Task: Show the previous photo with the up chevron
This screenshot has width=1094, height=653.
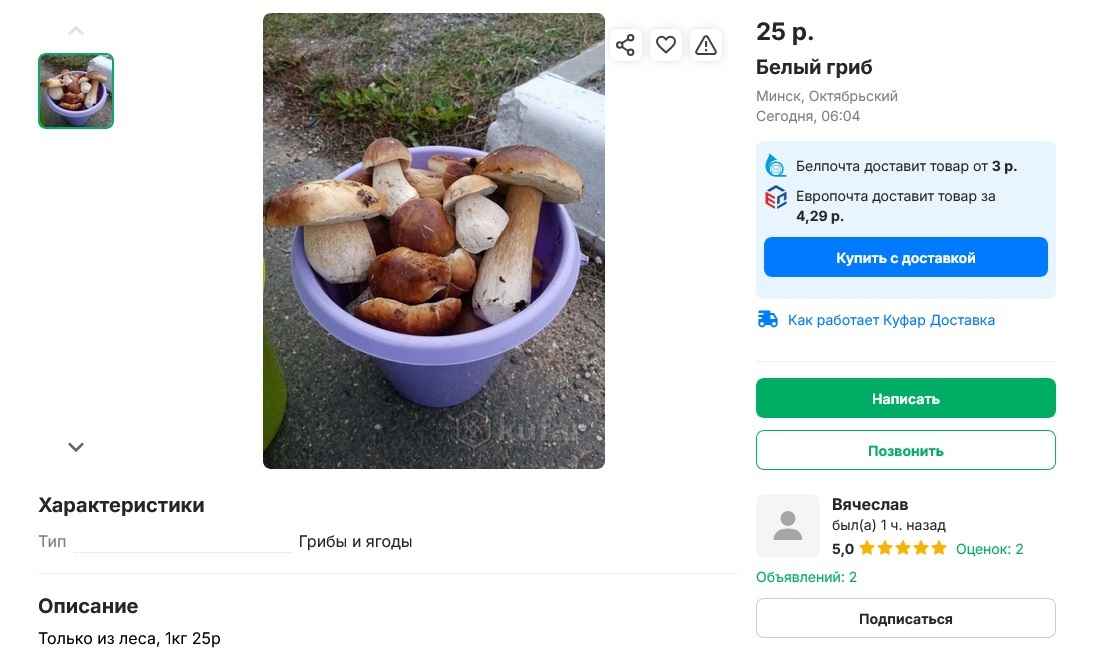Action: [x=76, y=31]
